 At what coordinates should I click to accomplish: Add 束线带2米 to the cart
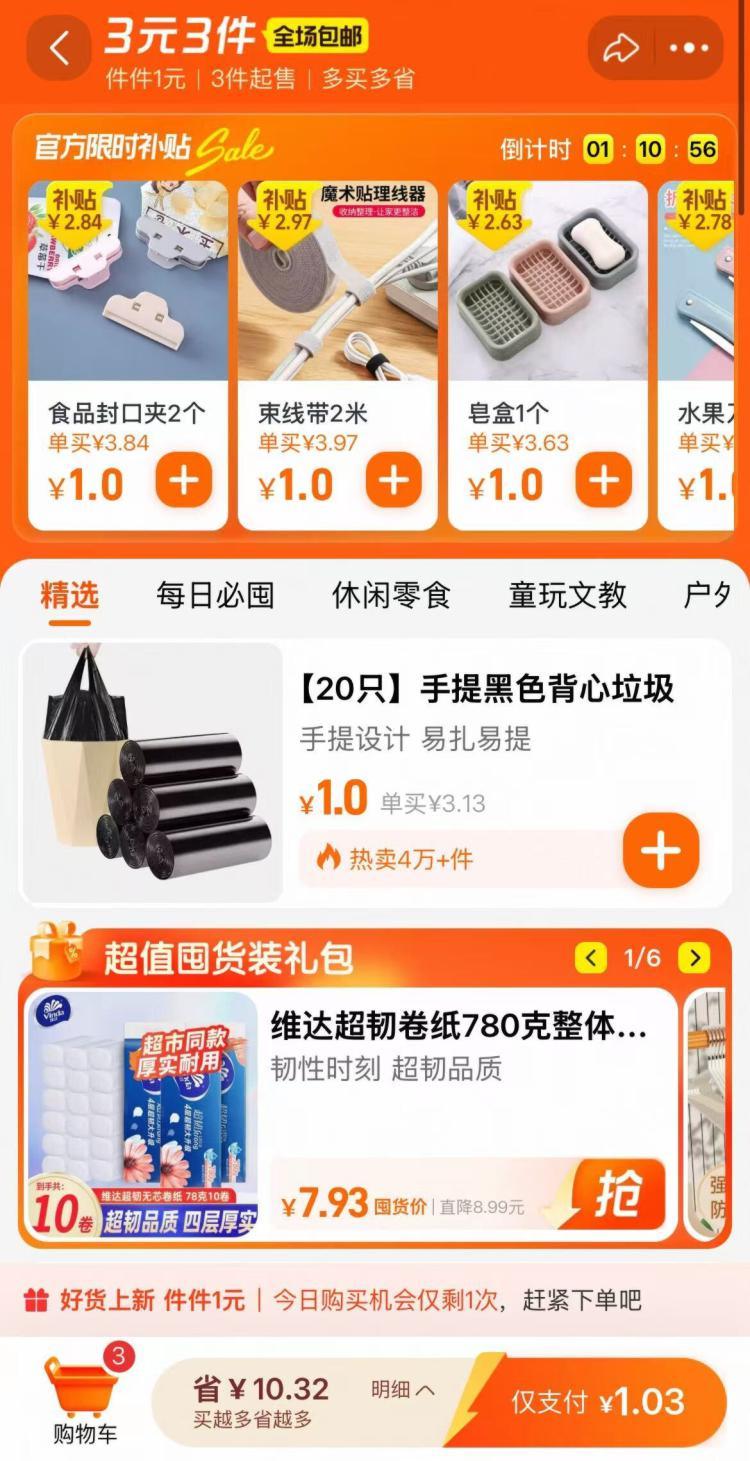394,481
